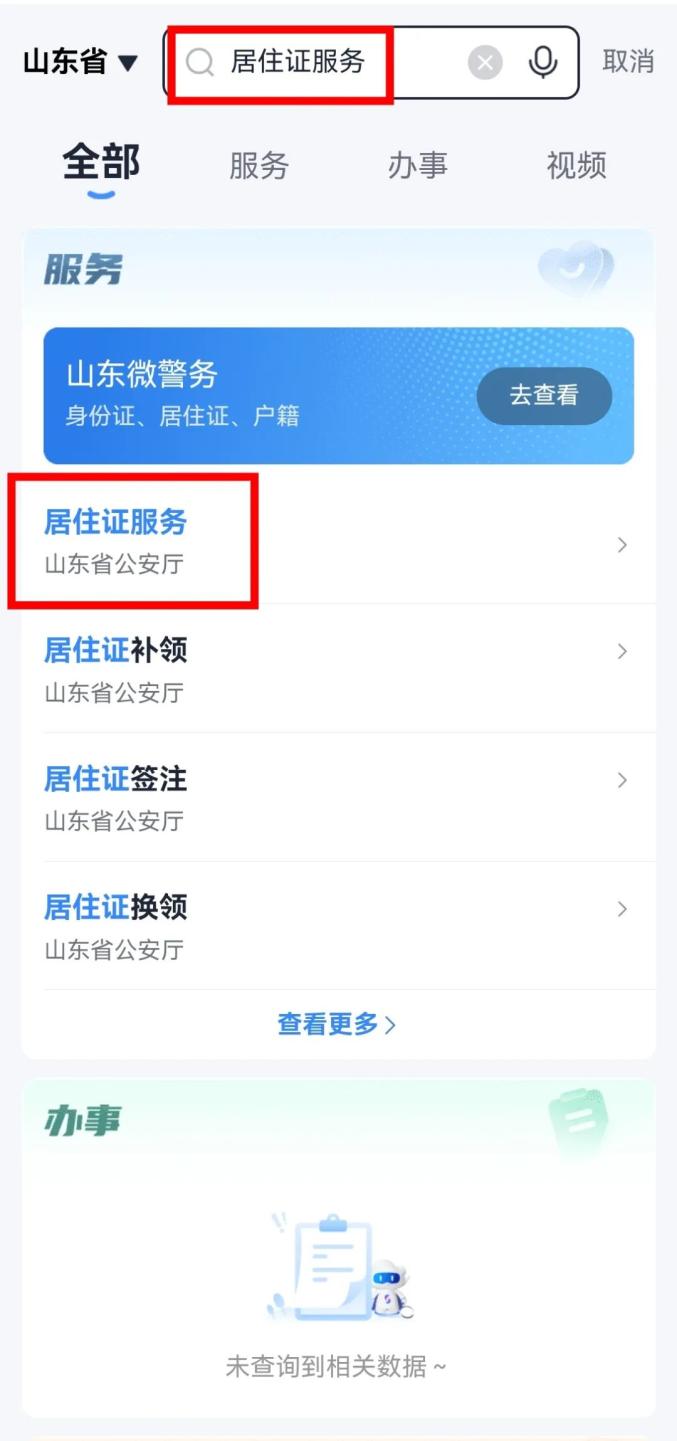Open the 山东省 region dropdown
677x1441 pixels.
(x=80, y=62)
